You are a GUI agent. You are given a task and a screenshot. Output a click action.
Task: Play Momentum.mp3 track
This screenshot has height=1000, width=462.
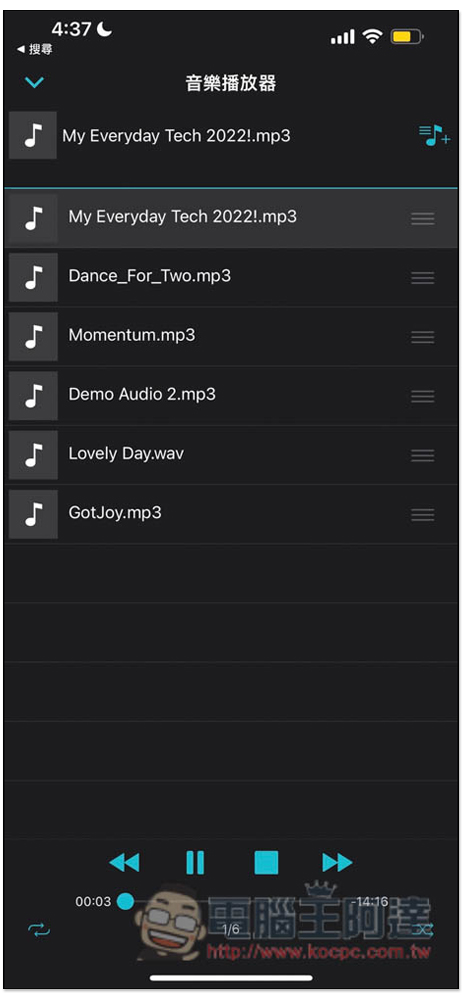(231, 336)
